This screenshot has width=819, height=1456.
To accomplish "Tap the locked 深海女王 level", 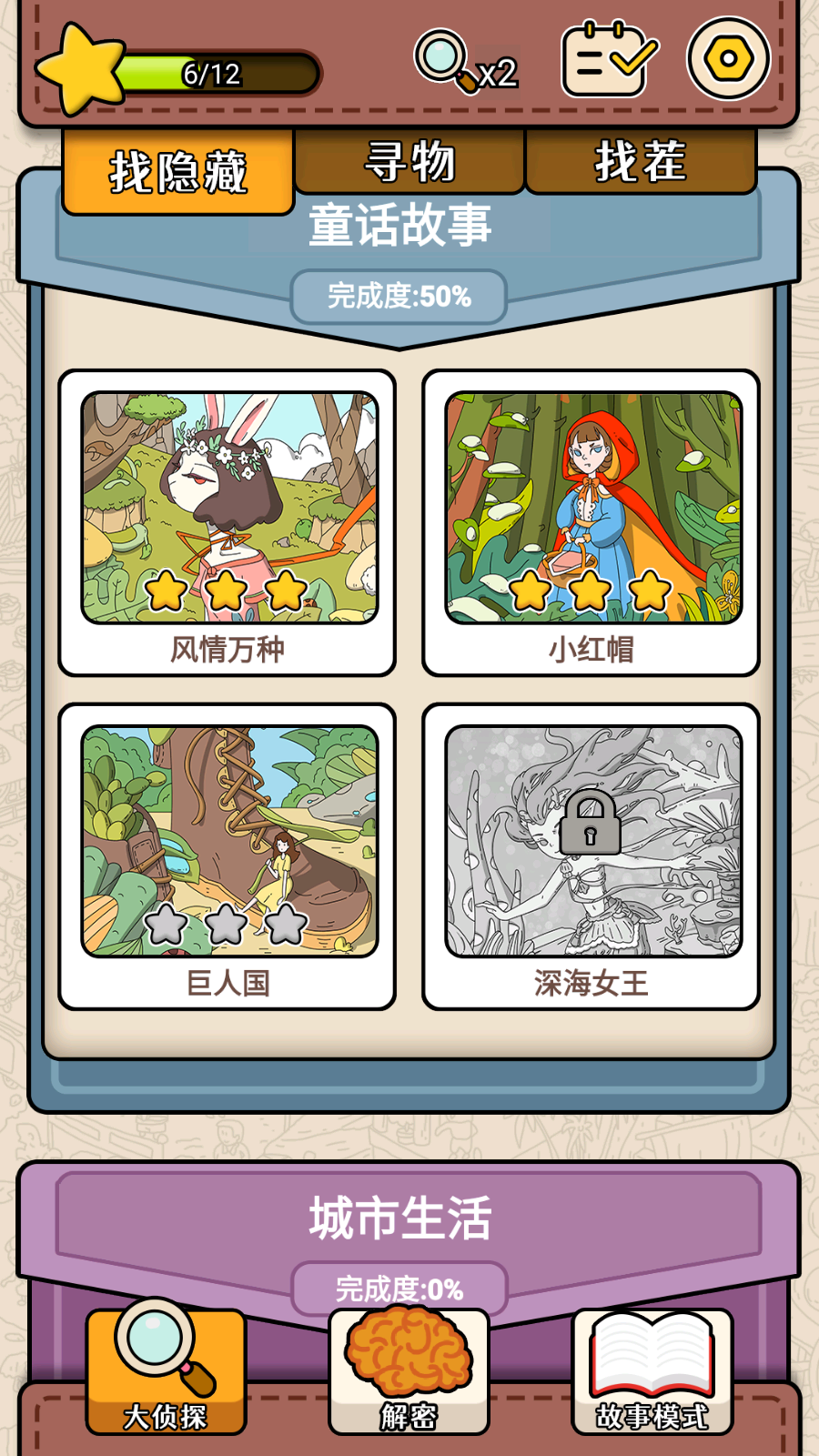I will pyautogui.click(x=591, y=855).
